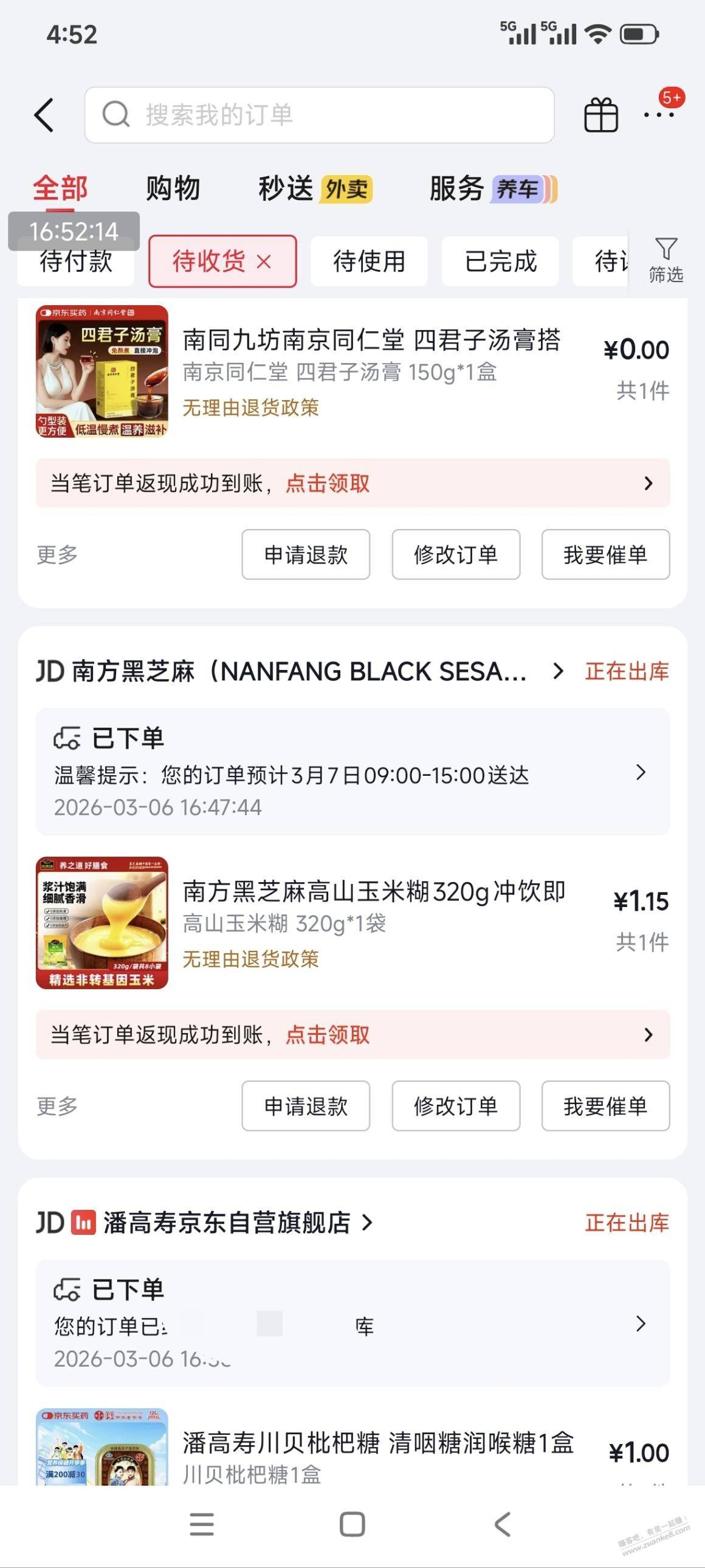Screen dimensions: 705x1568
Task: Open the 筛选 filter options
Action: click(x=665, y=260)
